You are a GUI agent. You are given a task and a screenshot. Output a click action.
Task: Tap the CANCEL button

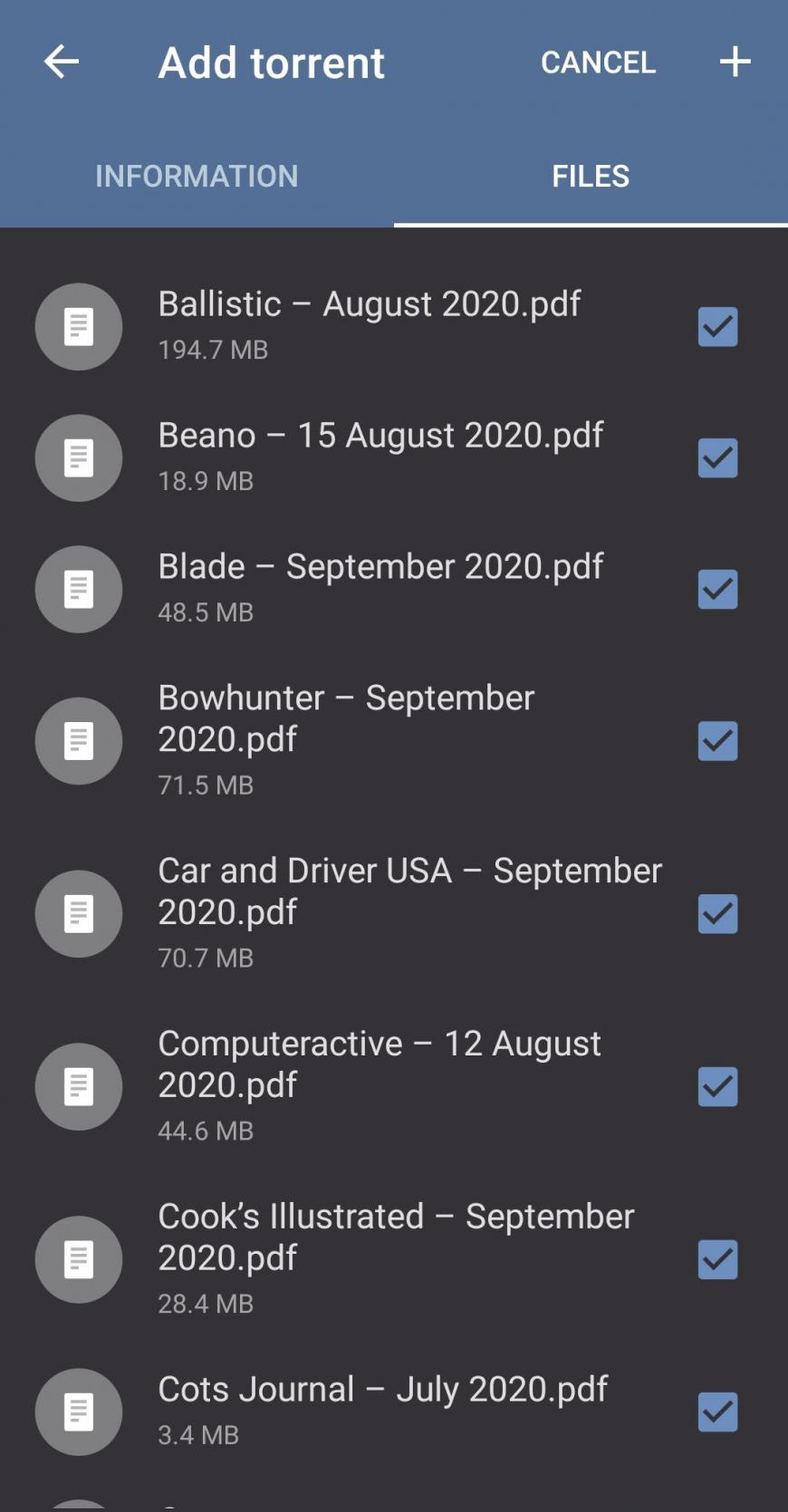[x=598, y=63]
